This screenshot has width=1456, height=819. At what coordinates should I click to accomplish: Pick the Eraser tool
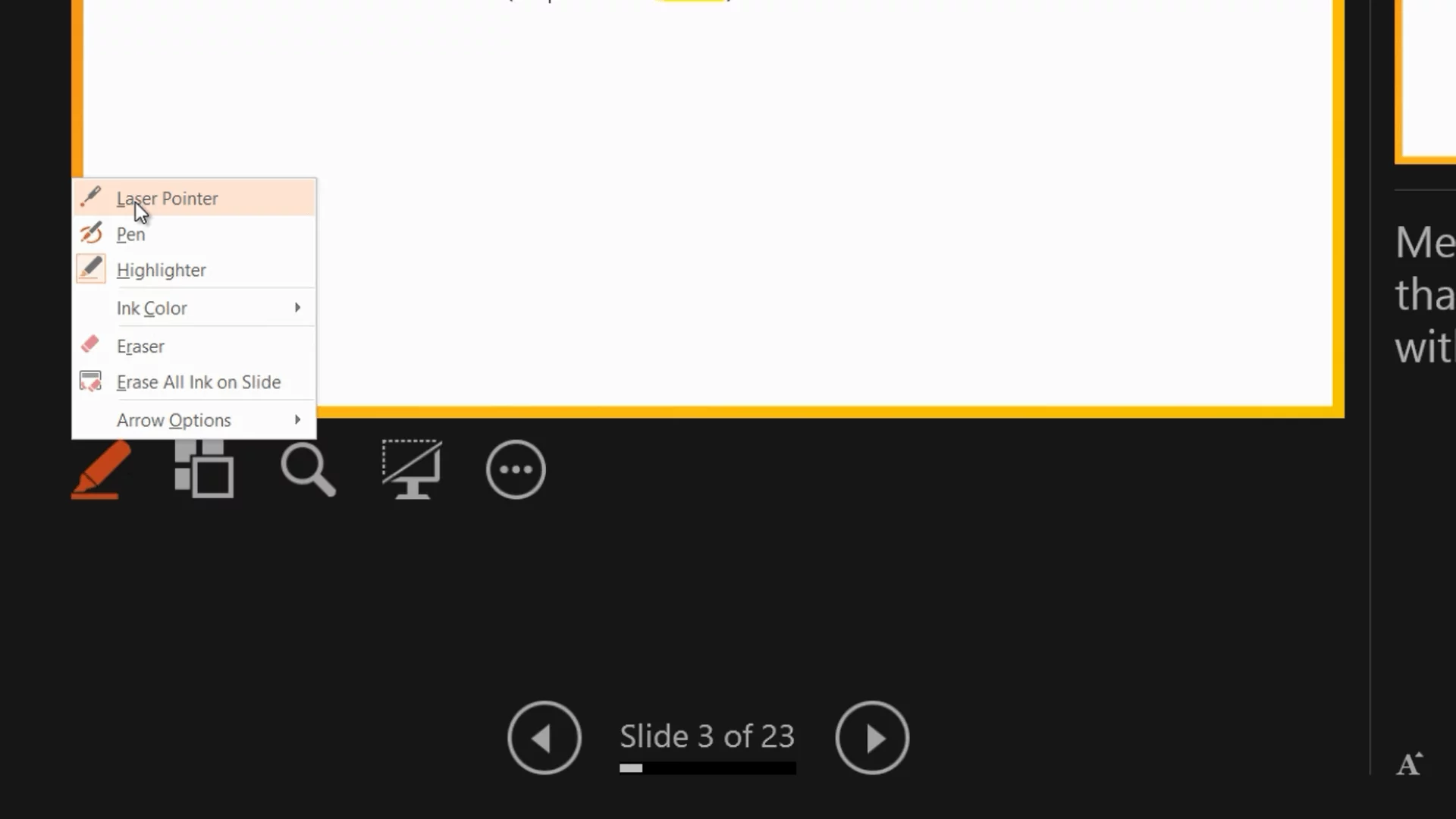pyautogui.click(x=140, y=347)
